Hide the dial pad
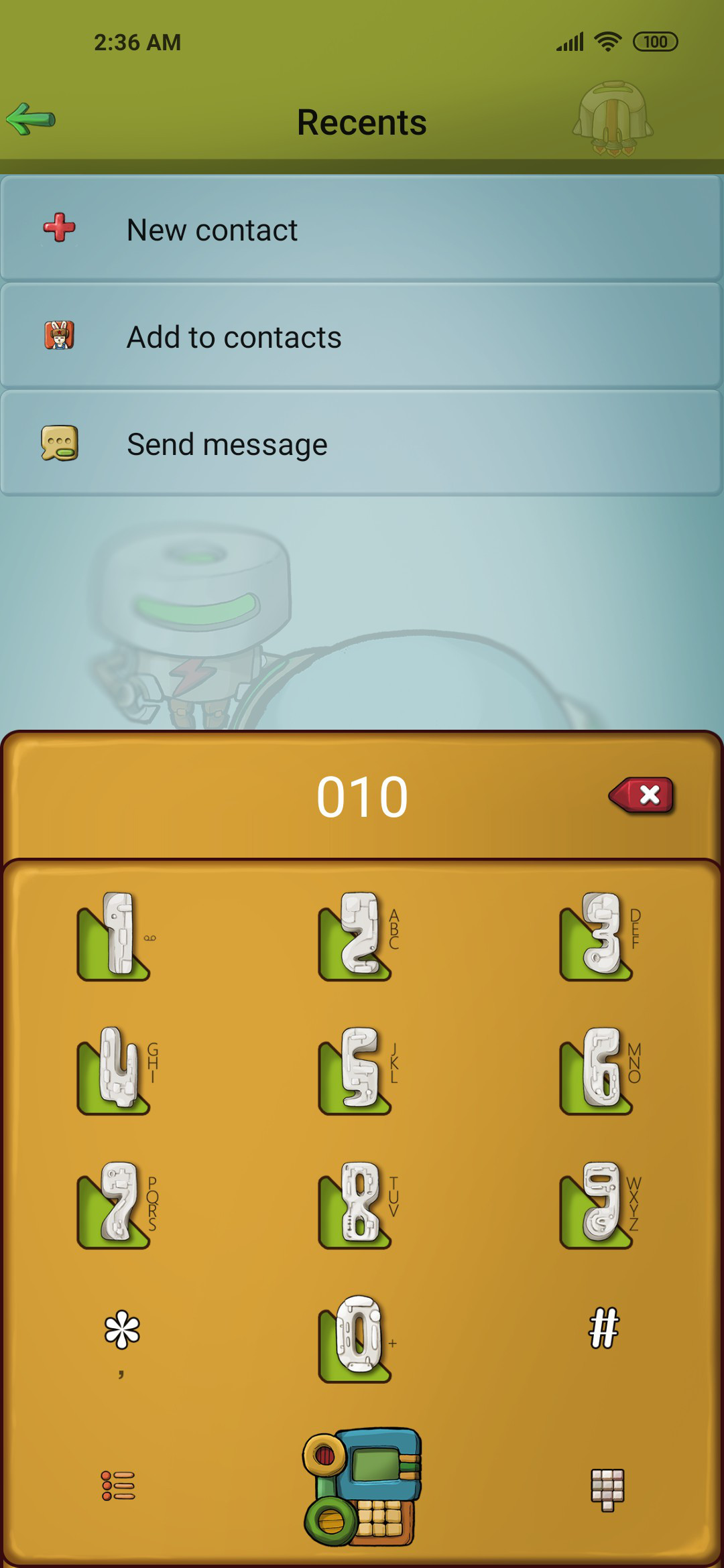This screenshot has height=1568, width=724. [607, 1490]
